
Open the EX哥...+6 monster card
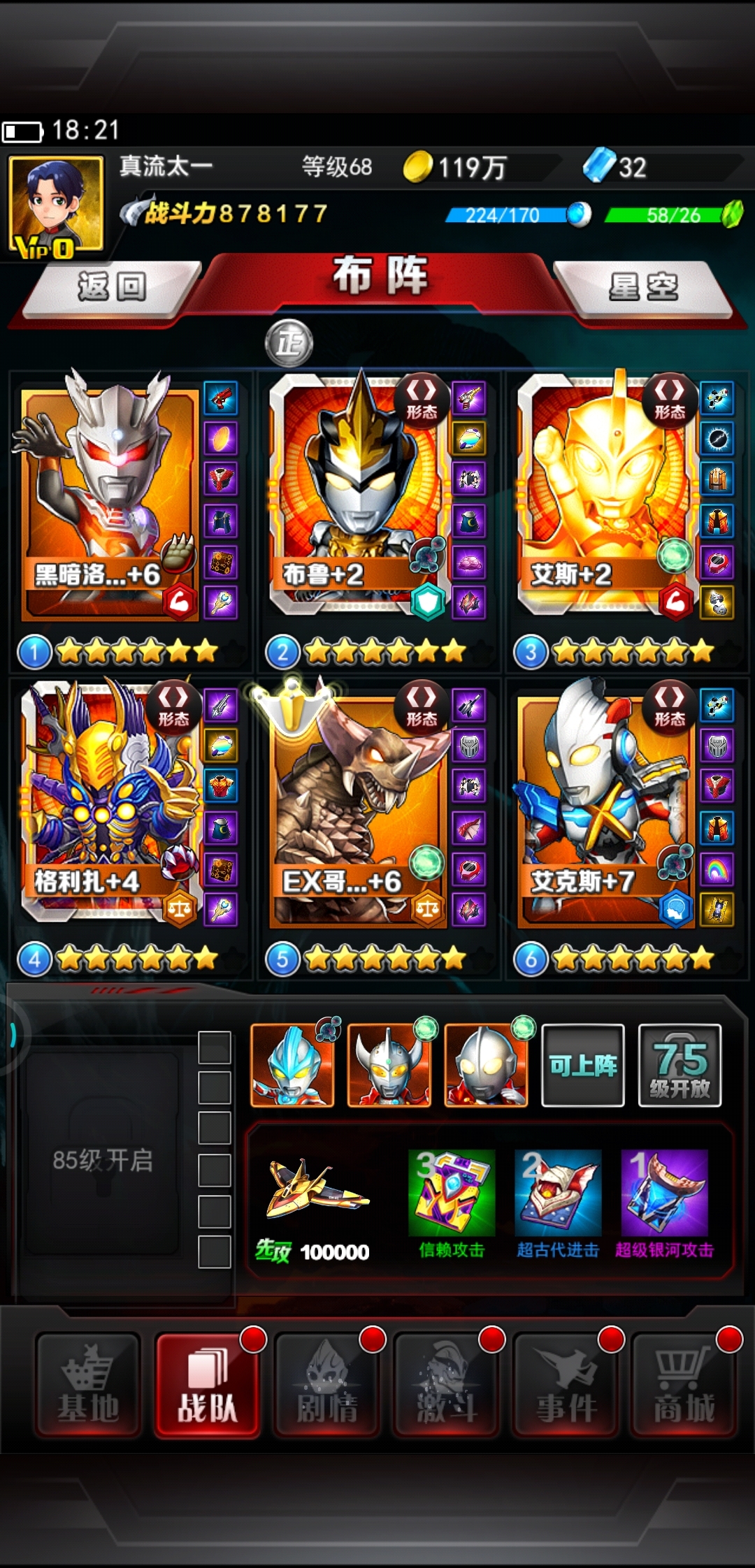pos(357,804)
